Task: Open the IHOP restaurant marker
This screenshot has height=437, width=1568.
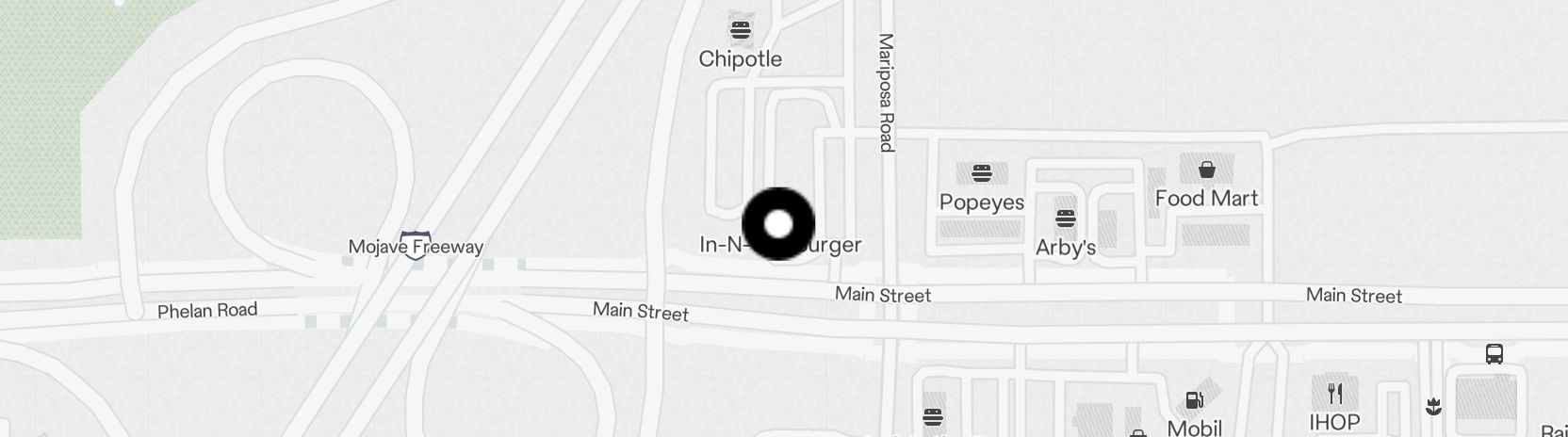Action: pos(1334,393)
